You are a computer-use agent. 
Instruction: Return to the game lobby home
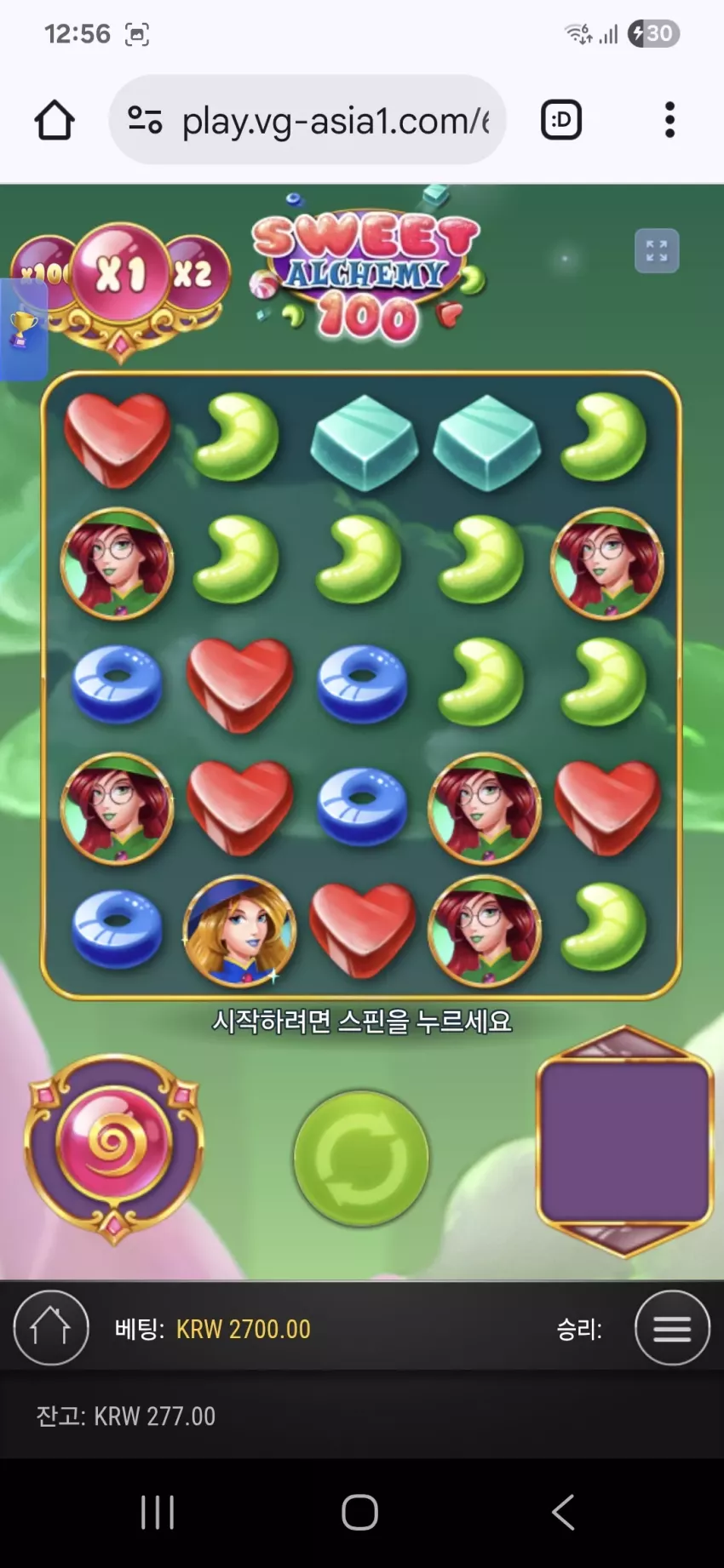[x=51, y=1328]
